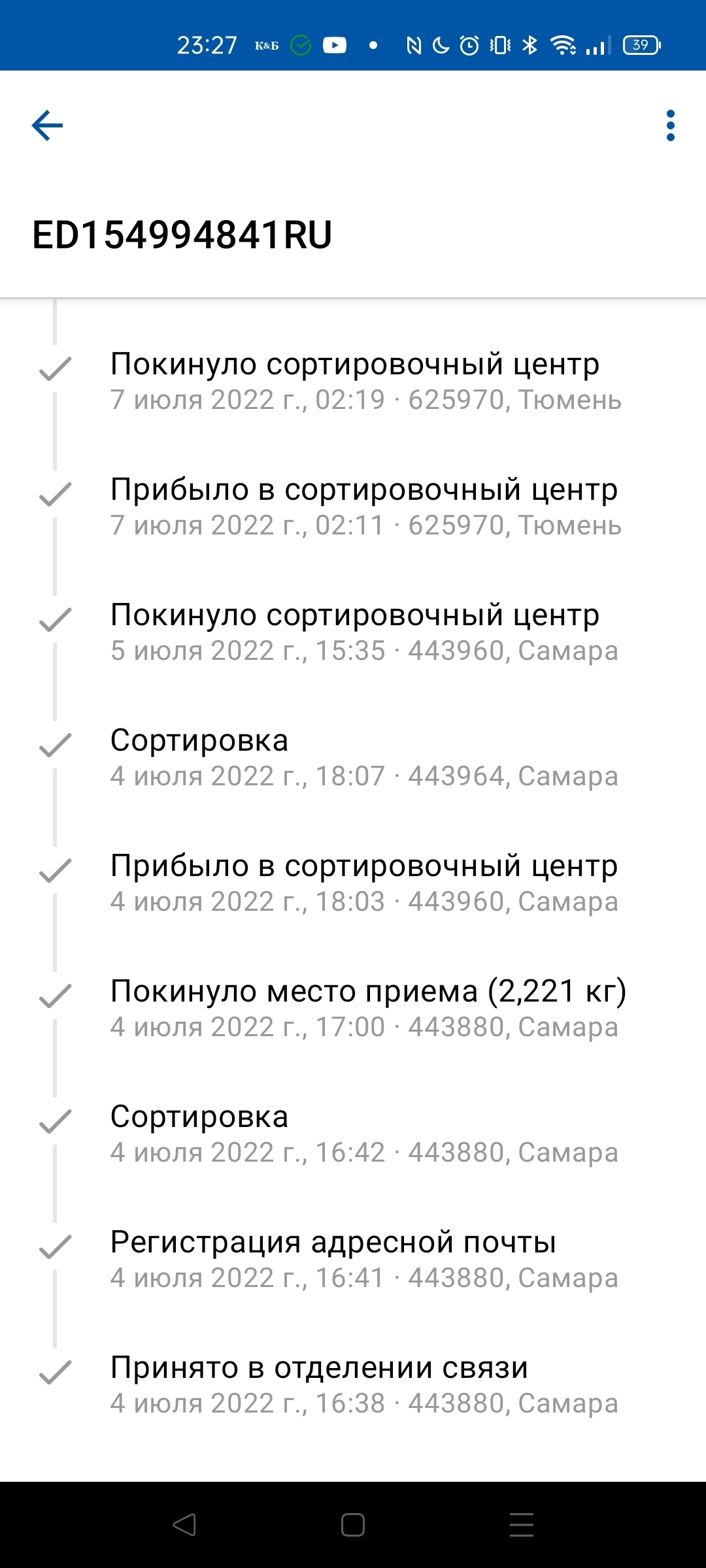Open the three-dot overflow menu
This screenshot has width=706, height=1568.
tap(670, 125)
